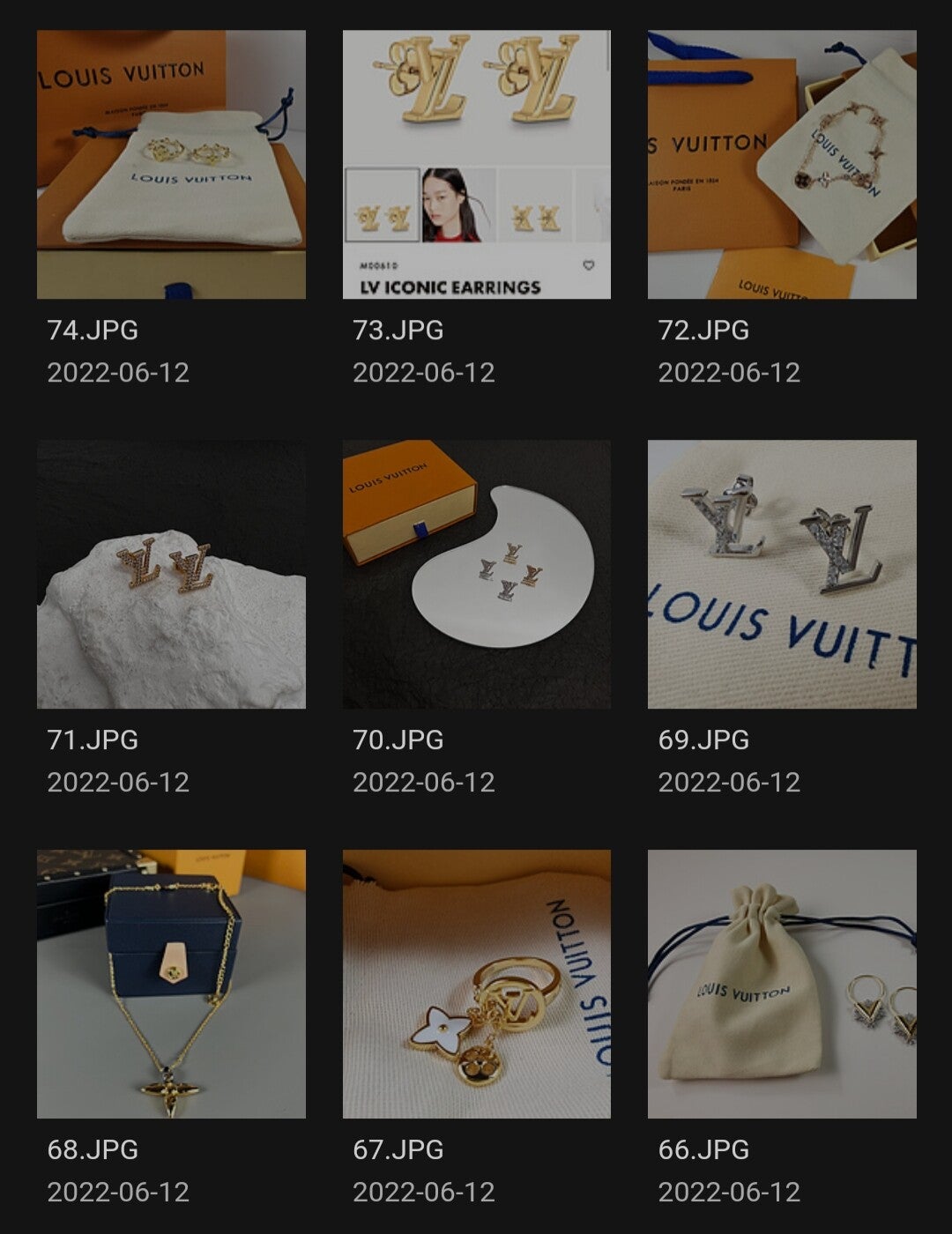952x1234 pixels.
Task: Tap the 68.JPG picture
Action: 171,984
